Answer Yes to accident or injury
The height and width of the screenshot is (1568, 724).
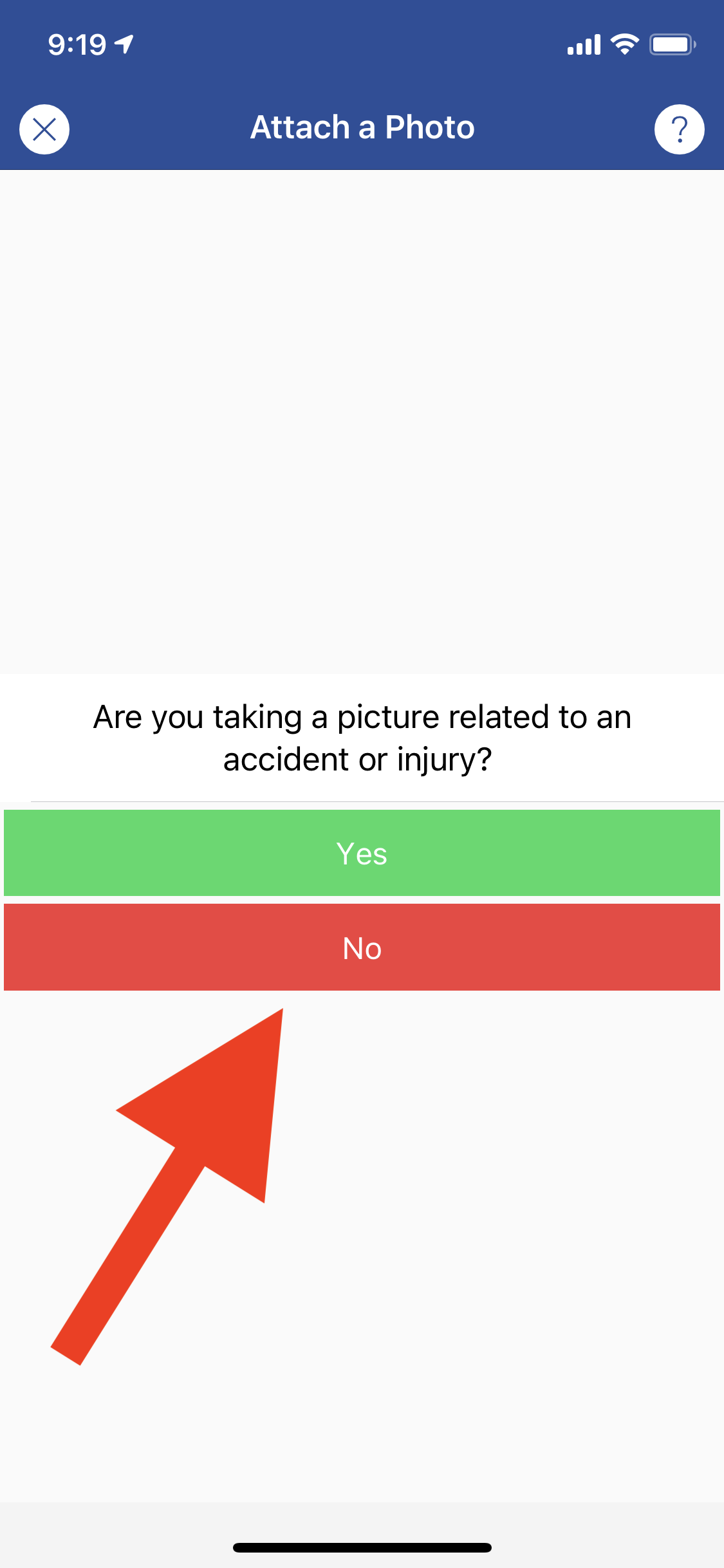362,853
